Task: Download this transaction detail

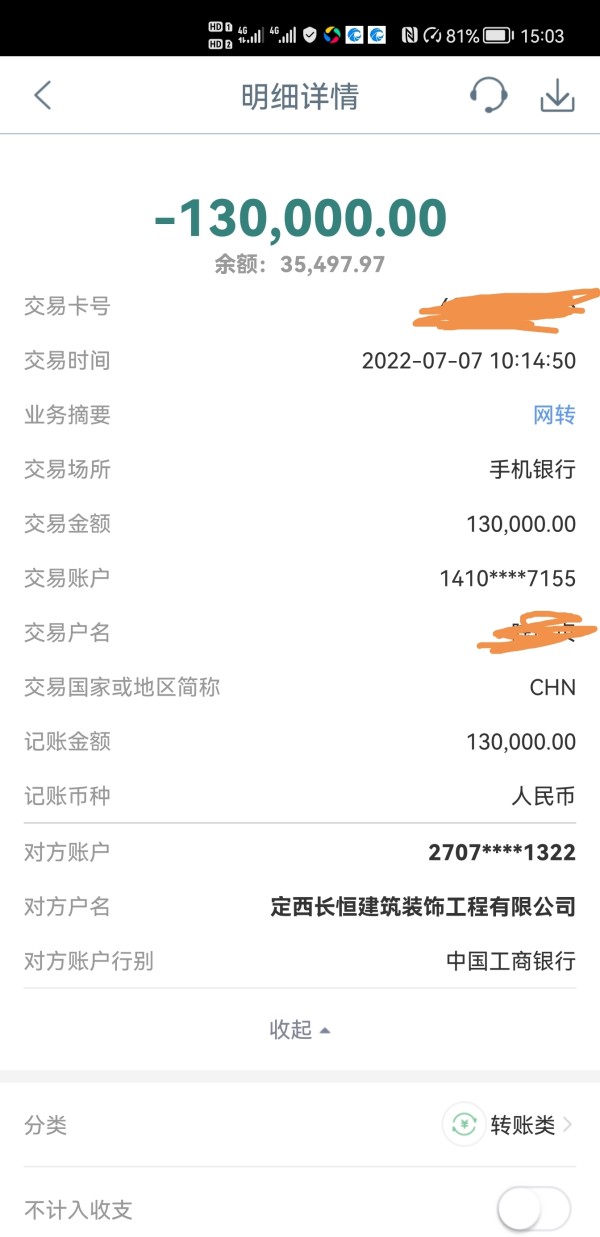Action: (557, 96)
